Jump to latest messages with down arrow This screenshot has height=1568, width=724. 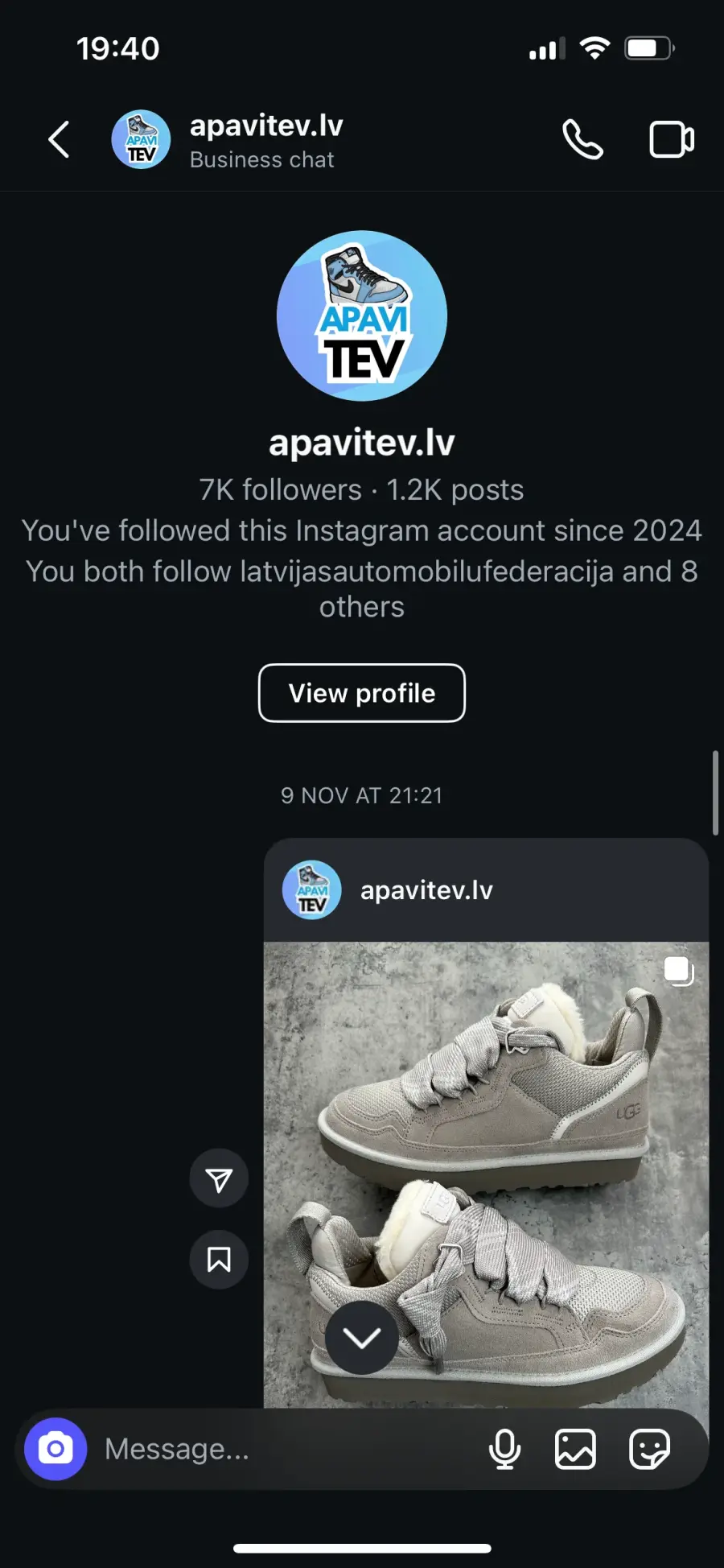point(362,1338)
